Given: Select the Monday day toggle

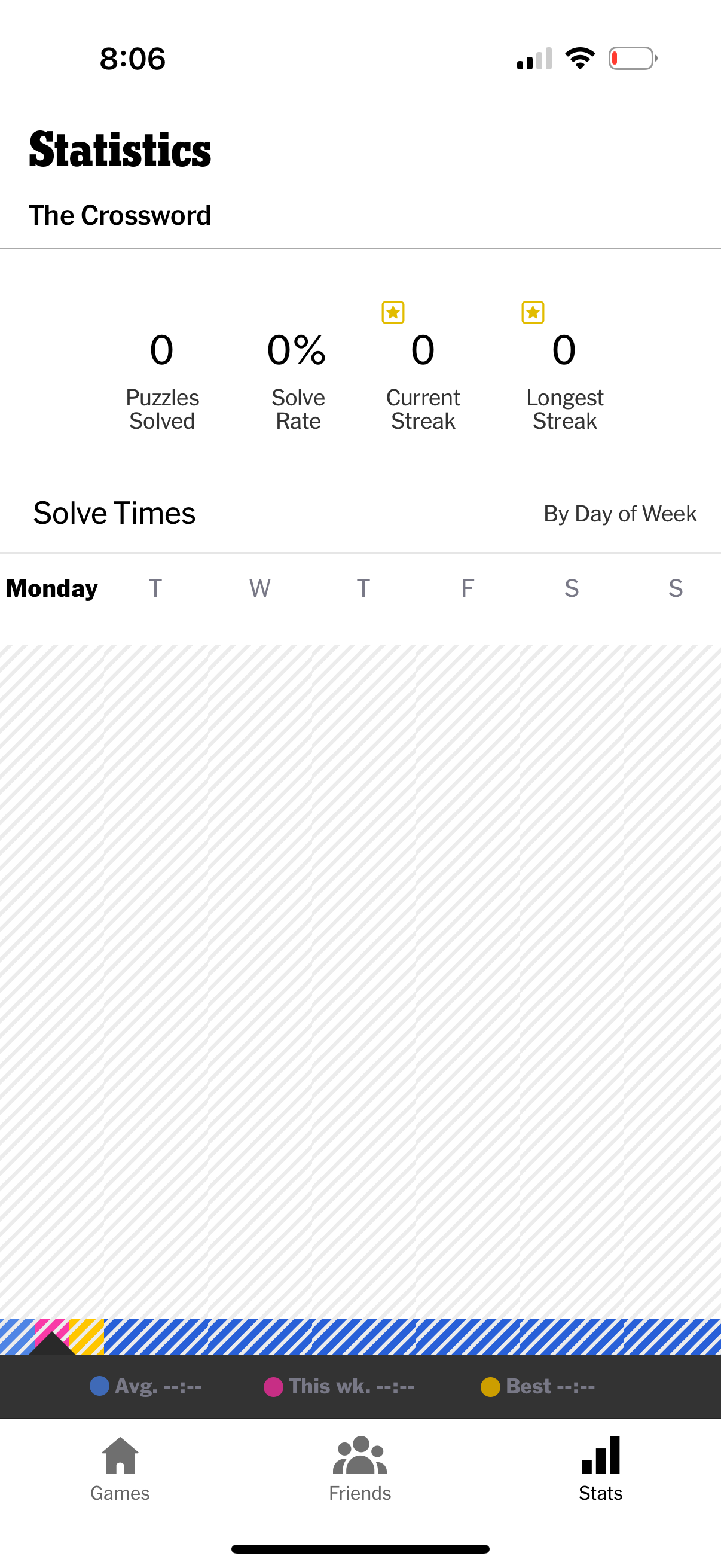Looking at the screenshot, I should 52,588.
